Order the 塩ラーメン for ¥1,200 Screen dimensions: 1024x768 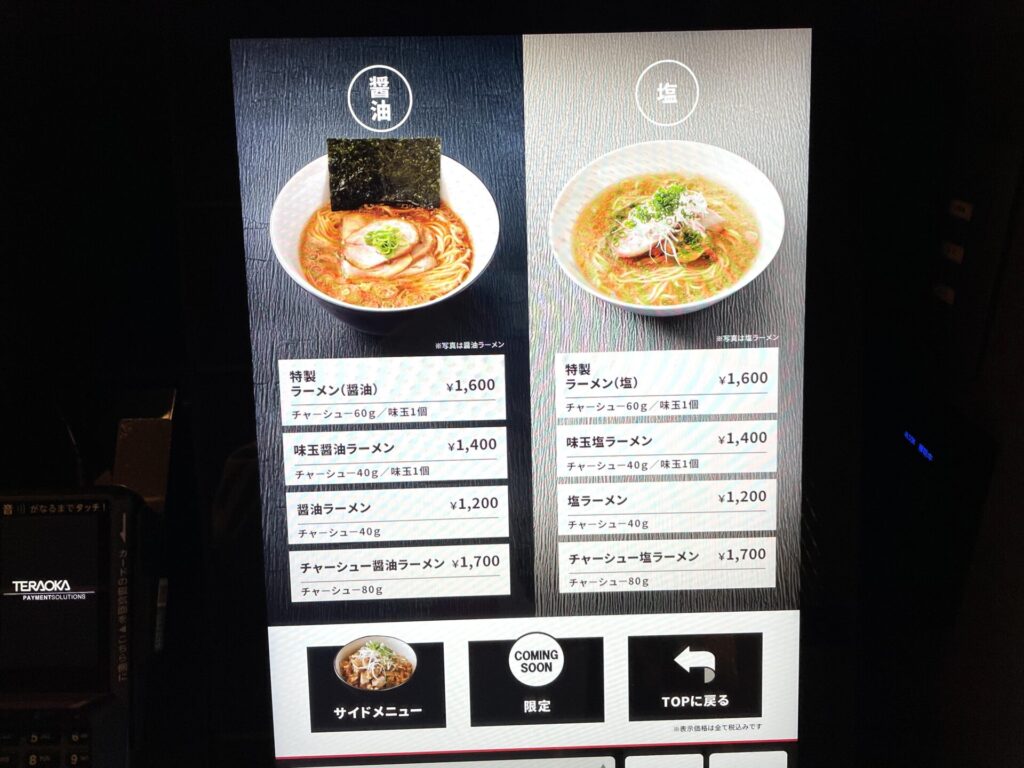pos(668,507)
